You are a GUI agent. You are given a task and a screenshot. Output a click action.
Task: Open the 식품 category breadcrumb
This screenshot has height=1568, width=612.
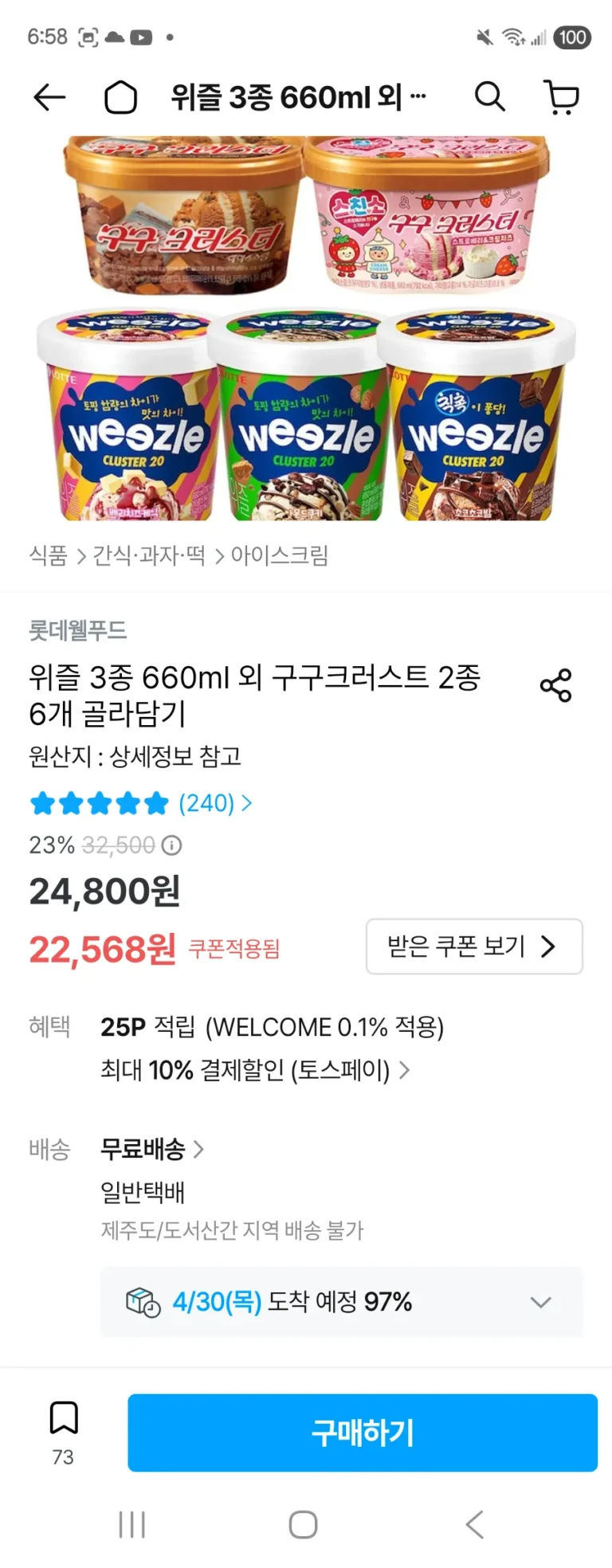click(x=49, y=555)
